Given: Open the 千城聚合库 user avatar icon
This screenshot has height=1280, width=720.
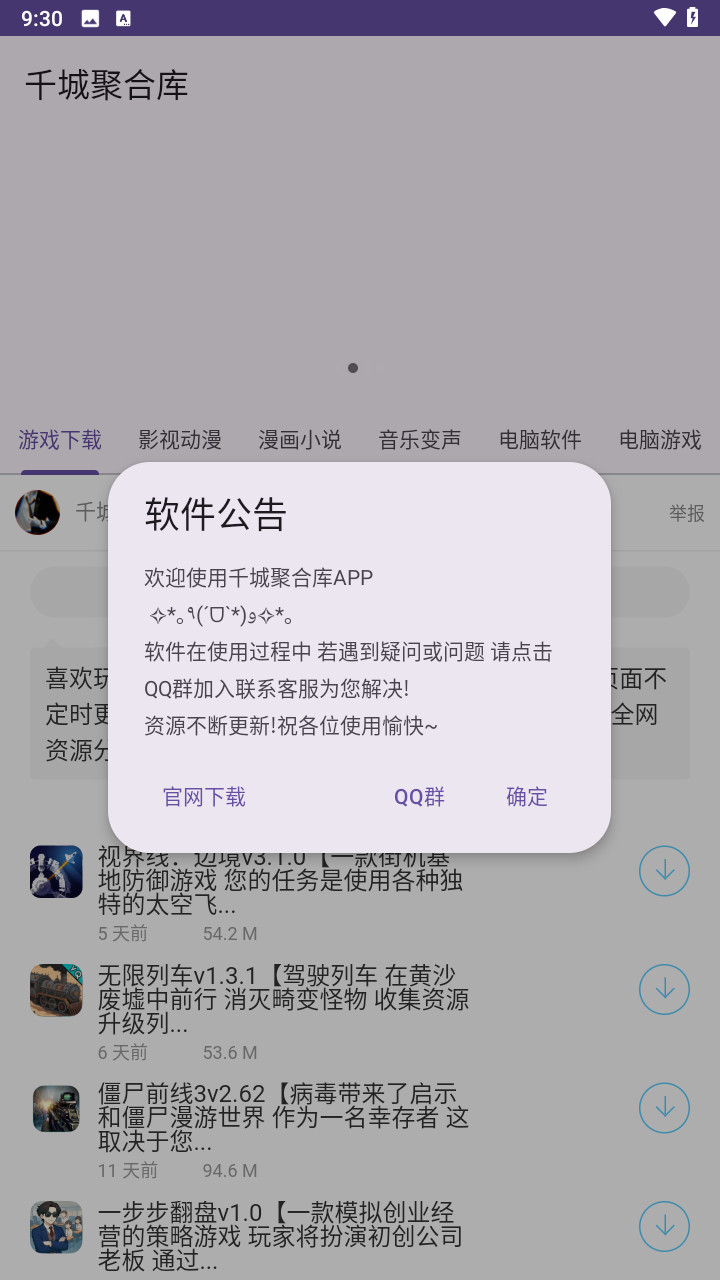Looking at the screenshot, I should (37, 512).
